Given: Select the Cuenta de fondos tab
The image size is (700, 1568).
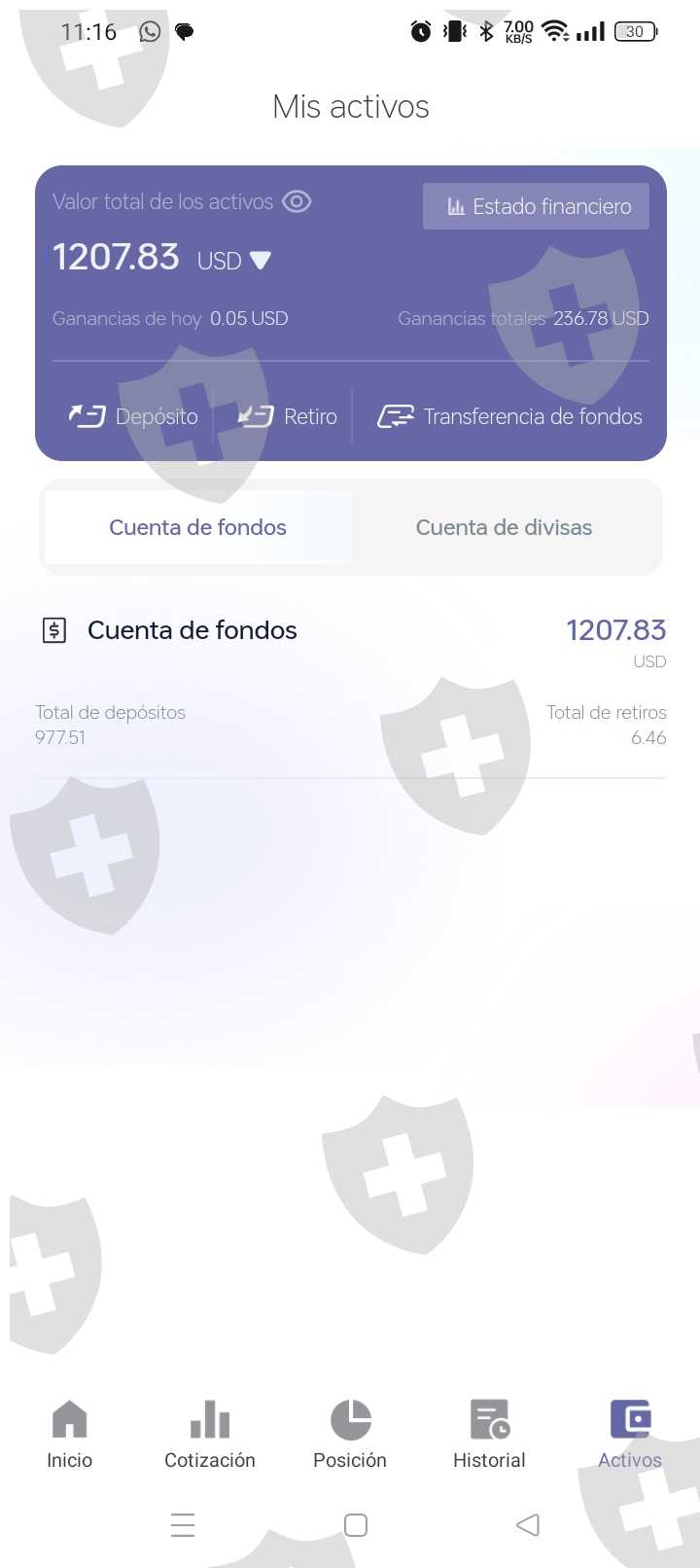Looking at the screenshot, I should 198,527.
